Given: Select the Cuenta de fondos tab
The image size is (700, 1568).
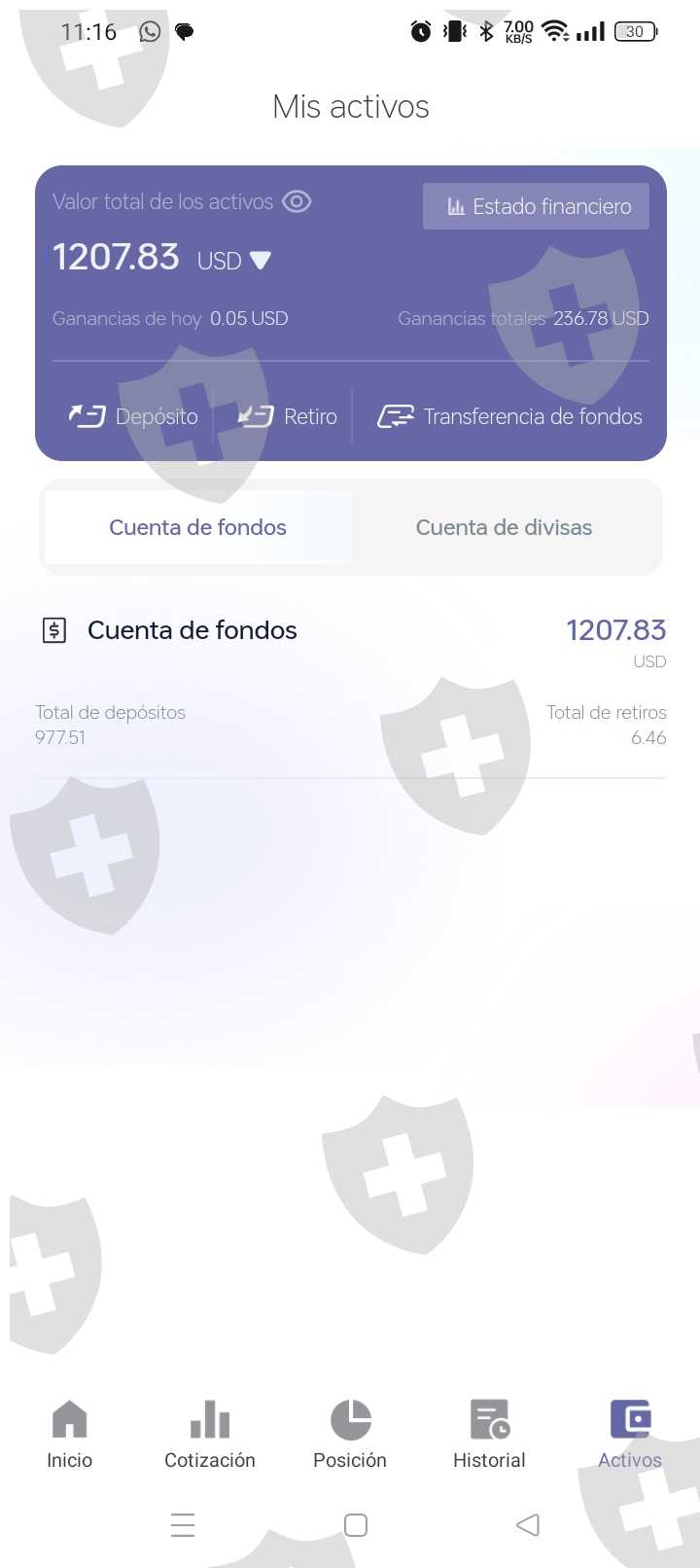Looking at the screenshot, I should 198,527.
